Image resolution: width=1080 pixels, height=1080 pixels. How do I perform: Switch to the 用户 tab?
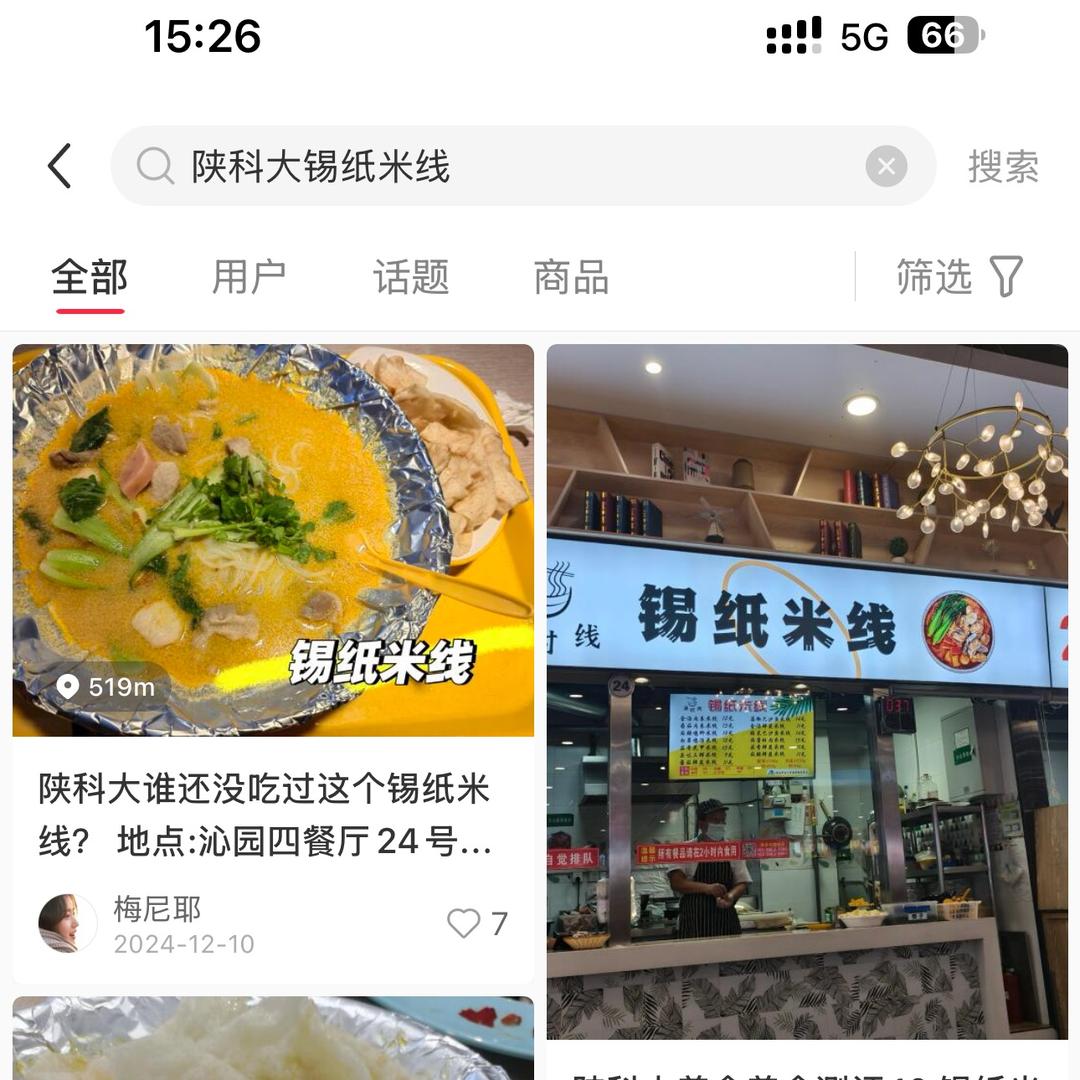(249, 278)
